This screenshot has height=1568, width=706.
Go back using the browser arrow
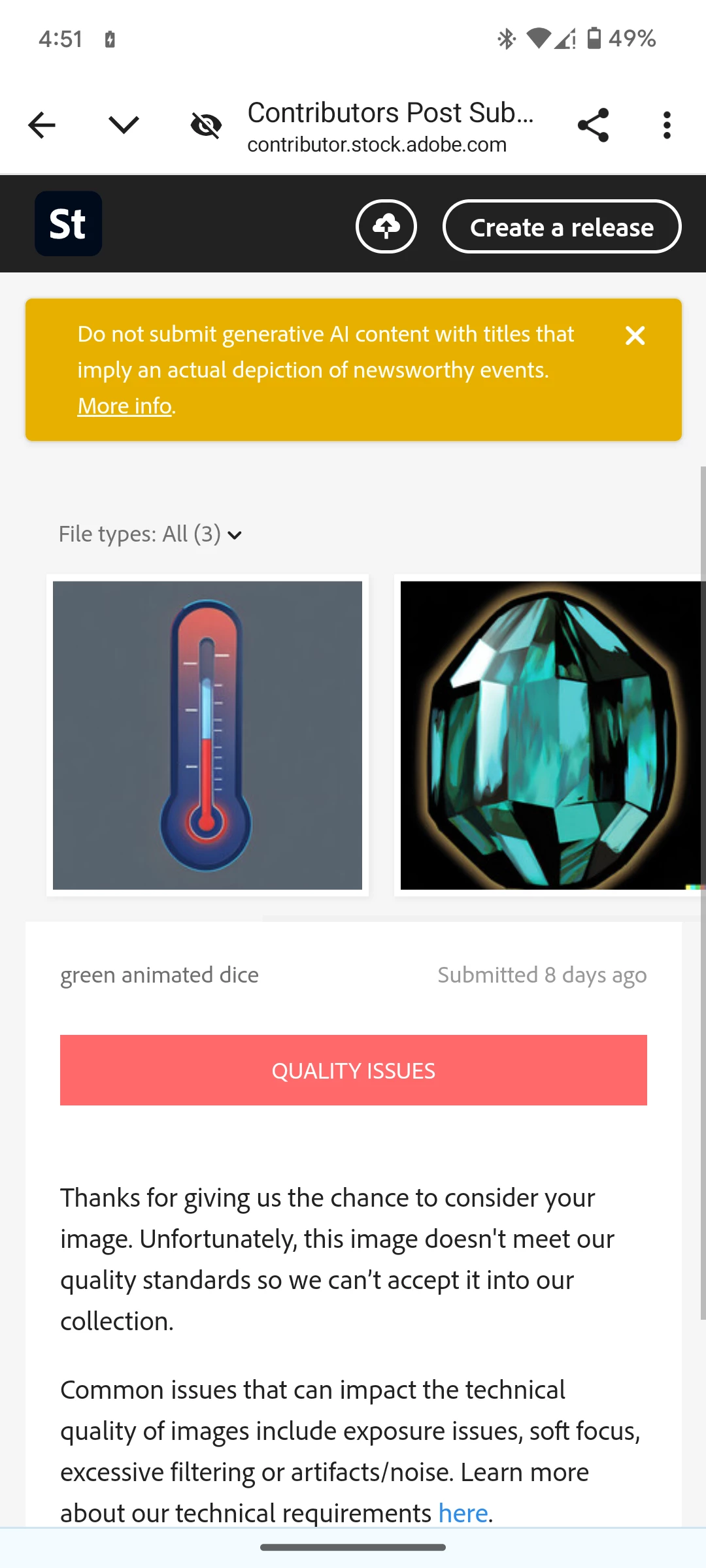pyautogui.click(x=42, y=125)
